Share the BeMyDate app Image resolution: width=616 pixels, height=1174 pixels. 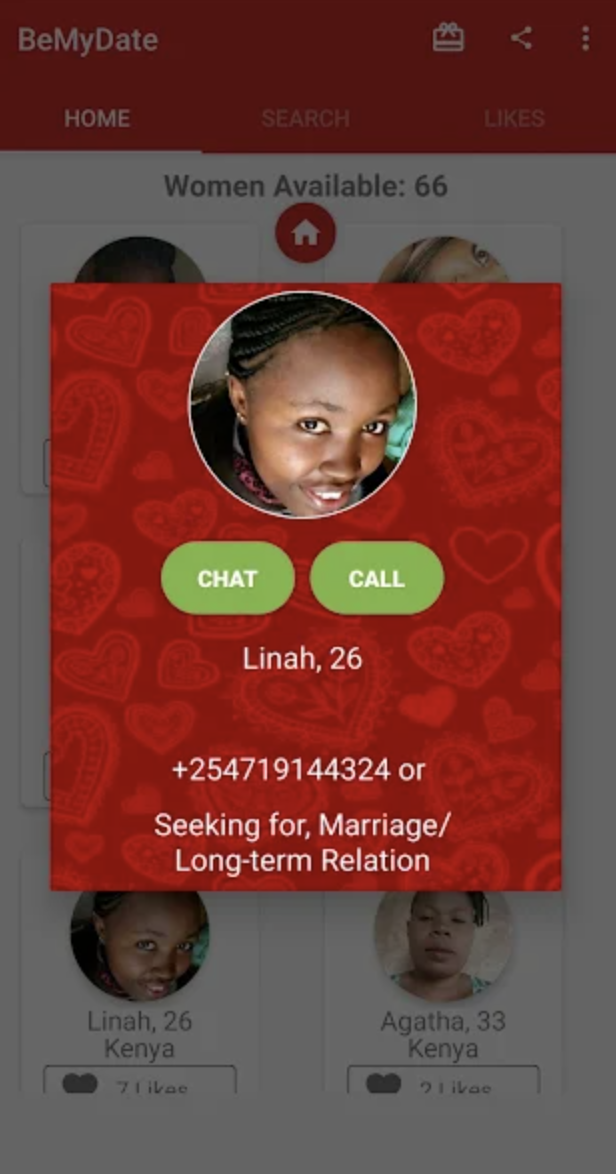(x=521, y=39)
